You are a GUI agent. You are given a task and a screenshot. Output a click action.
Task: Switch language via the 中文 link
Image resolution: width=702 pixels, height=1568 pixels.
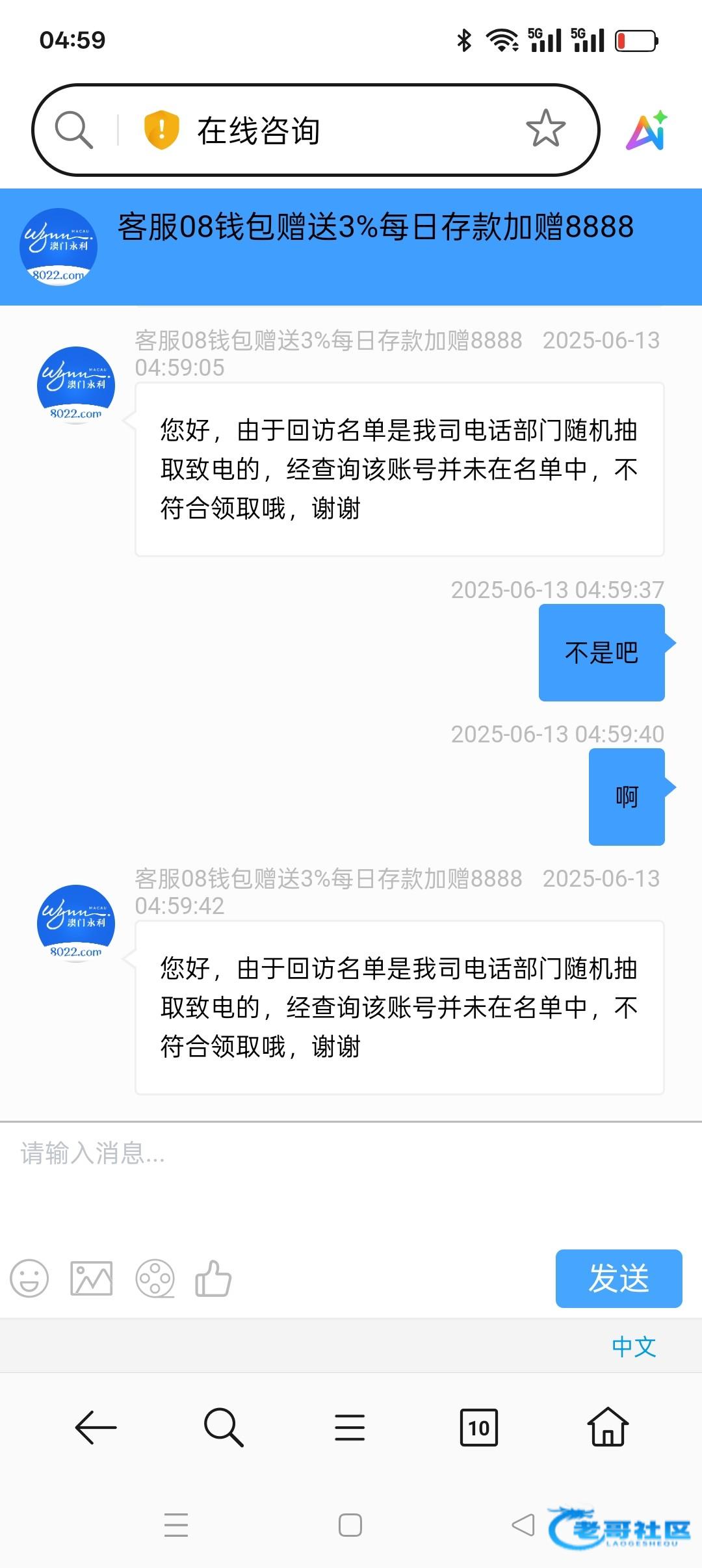[x=634, y=1346]
